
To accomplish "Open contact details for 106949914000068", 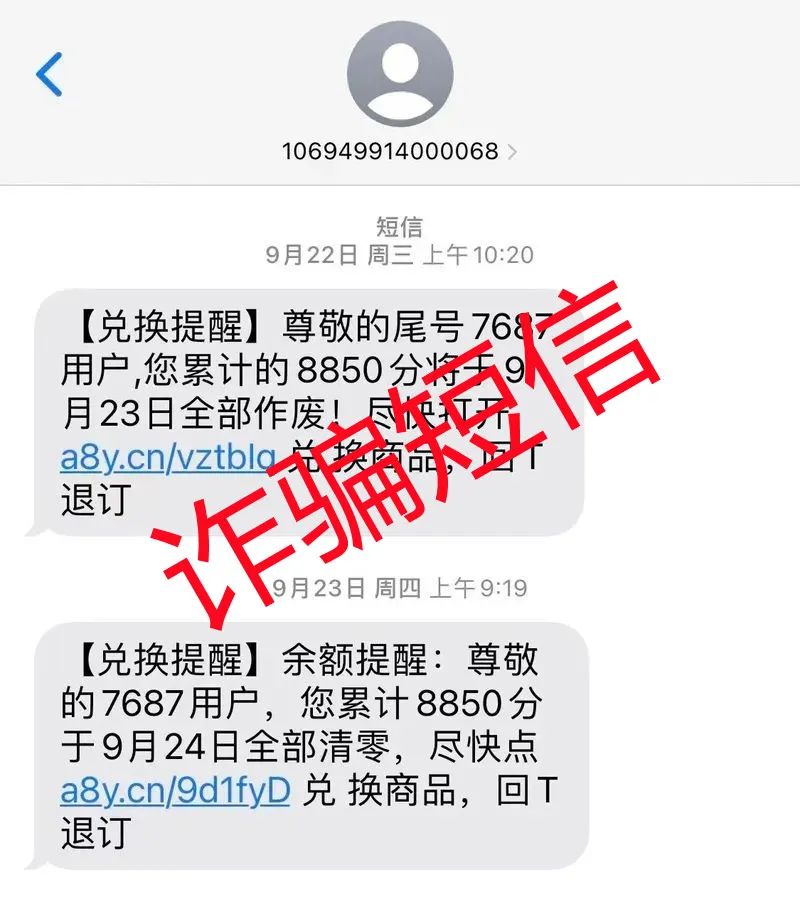I will pyautogui.click(x=399, y=152).
